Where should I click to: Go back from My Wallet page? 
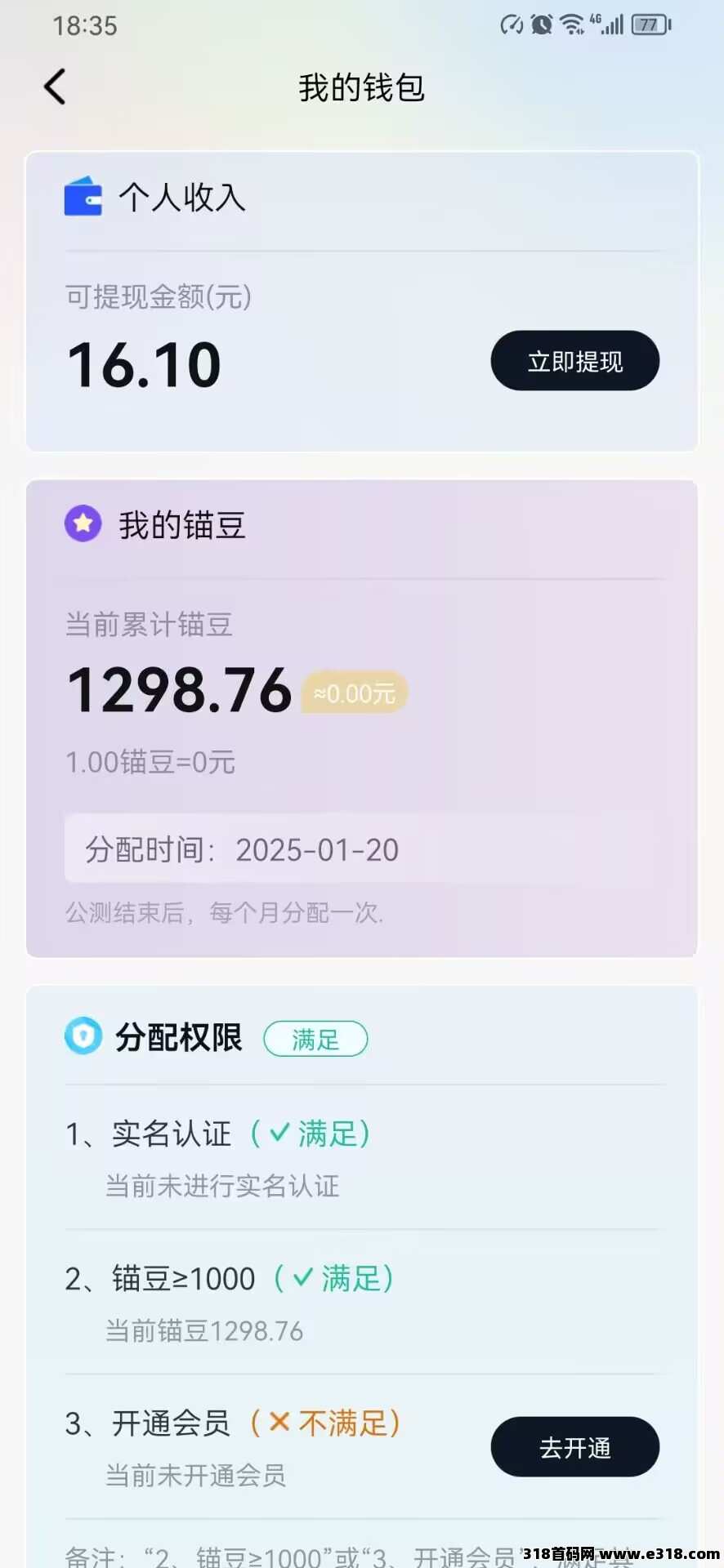tap(55, 87)
